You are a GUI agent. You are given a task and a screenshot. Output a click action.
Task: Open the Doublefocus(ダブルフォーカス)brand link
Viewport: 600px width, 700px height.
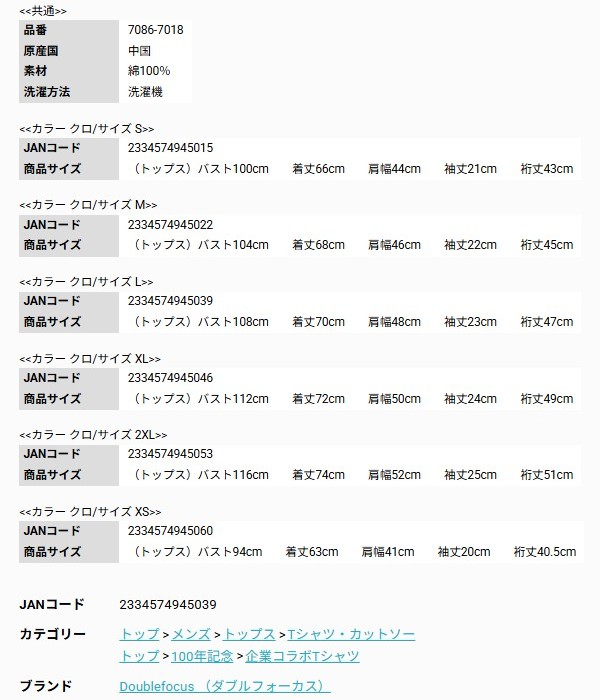coord(225,686)
